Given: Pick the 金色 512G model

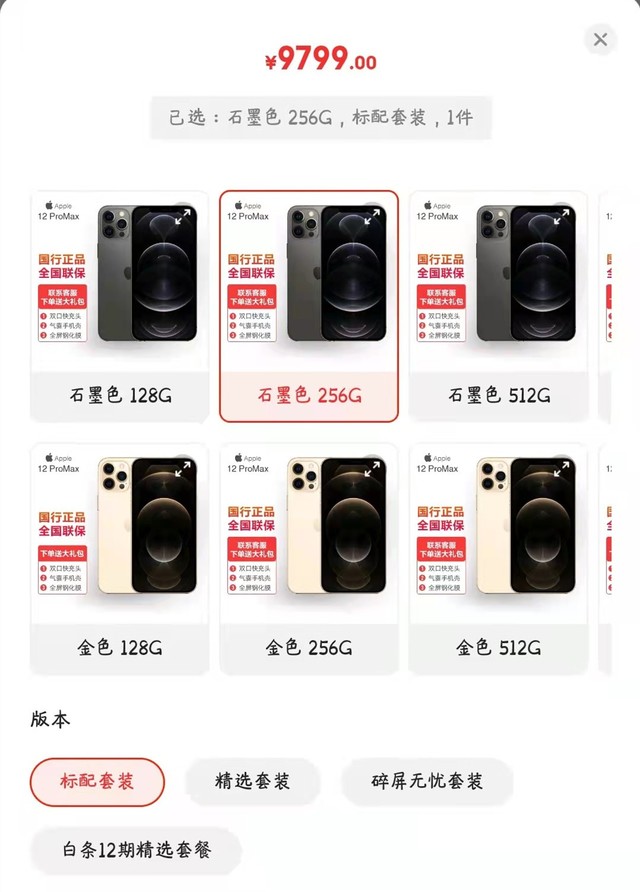Looking at the screenshot, I should click(498, 648).
